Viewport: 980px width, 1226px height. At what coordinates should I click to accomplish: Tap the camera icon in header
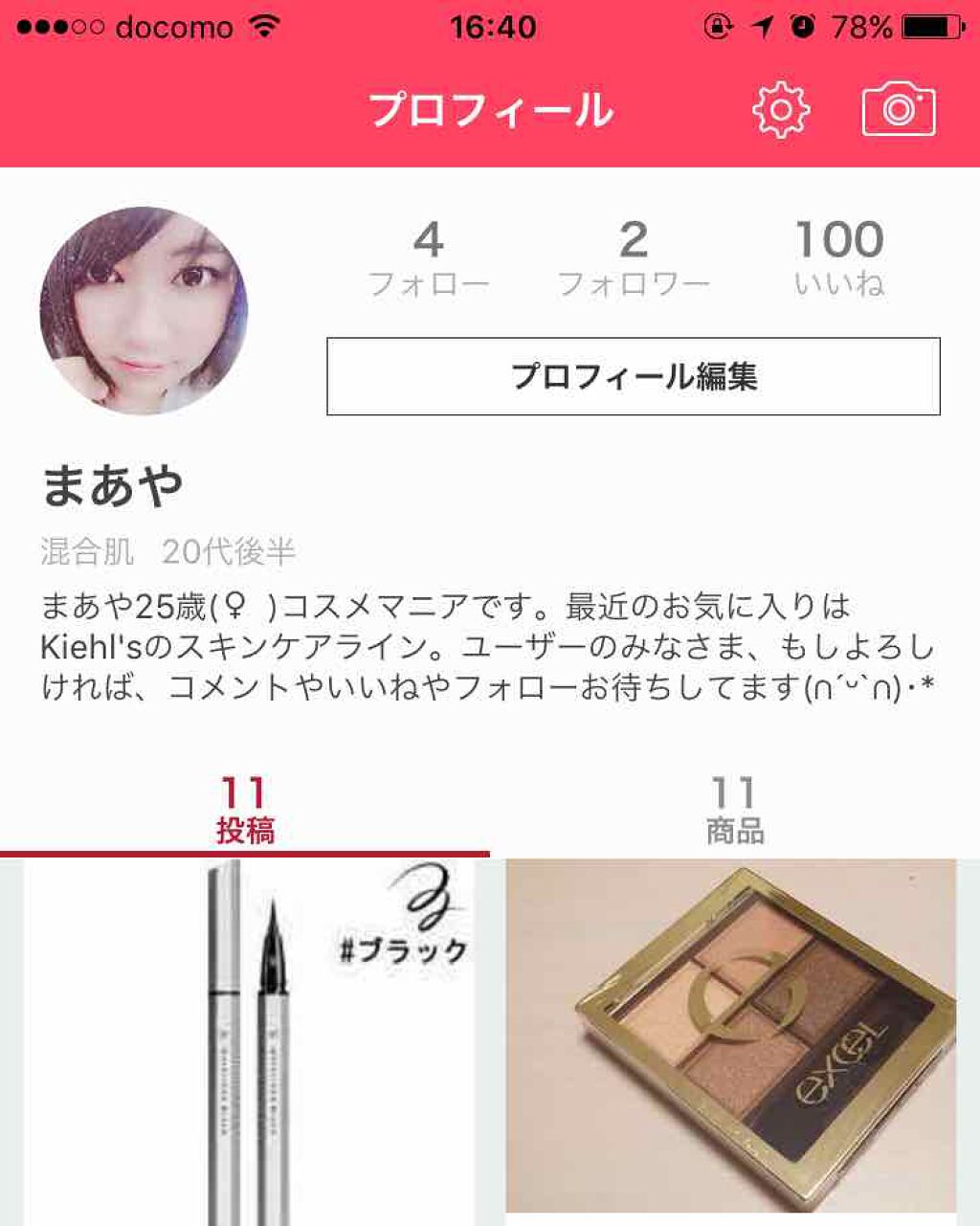click(898, 110)
